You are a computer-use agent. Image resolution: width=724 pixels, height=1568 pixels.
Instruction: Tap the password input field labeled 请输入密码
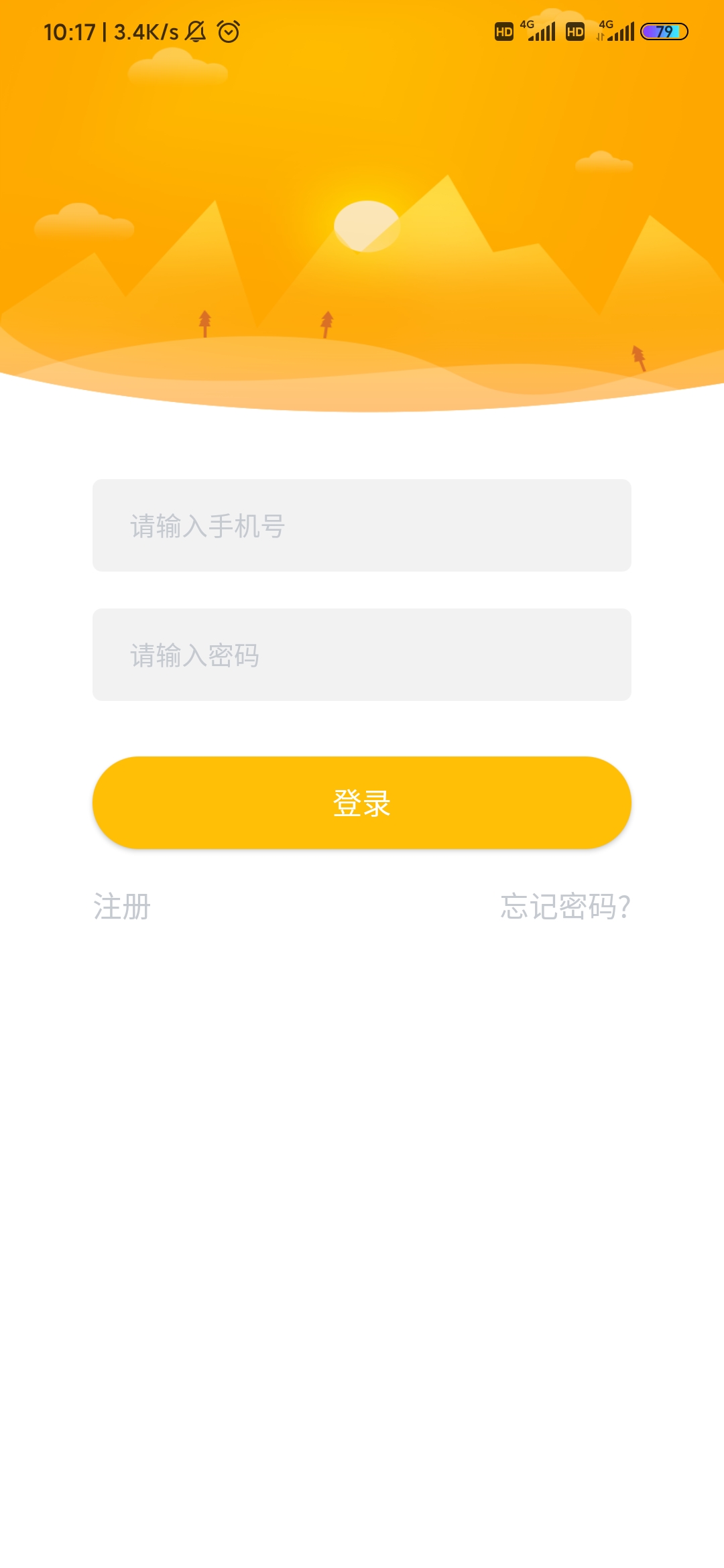pos(362,655)
